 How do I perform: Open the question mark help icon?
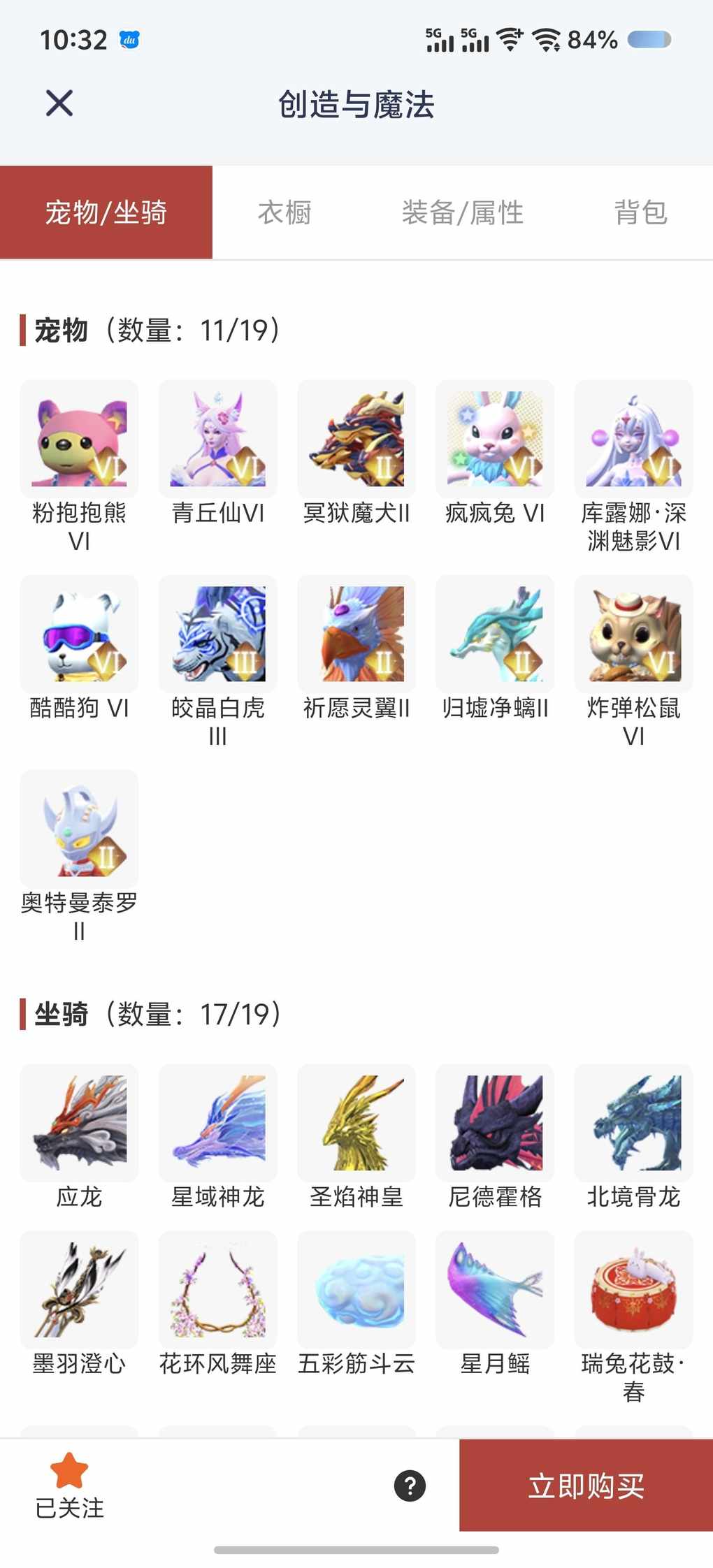point(410,1486)
